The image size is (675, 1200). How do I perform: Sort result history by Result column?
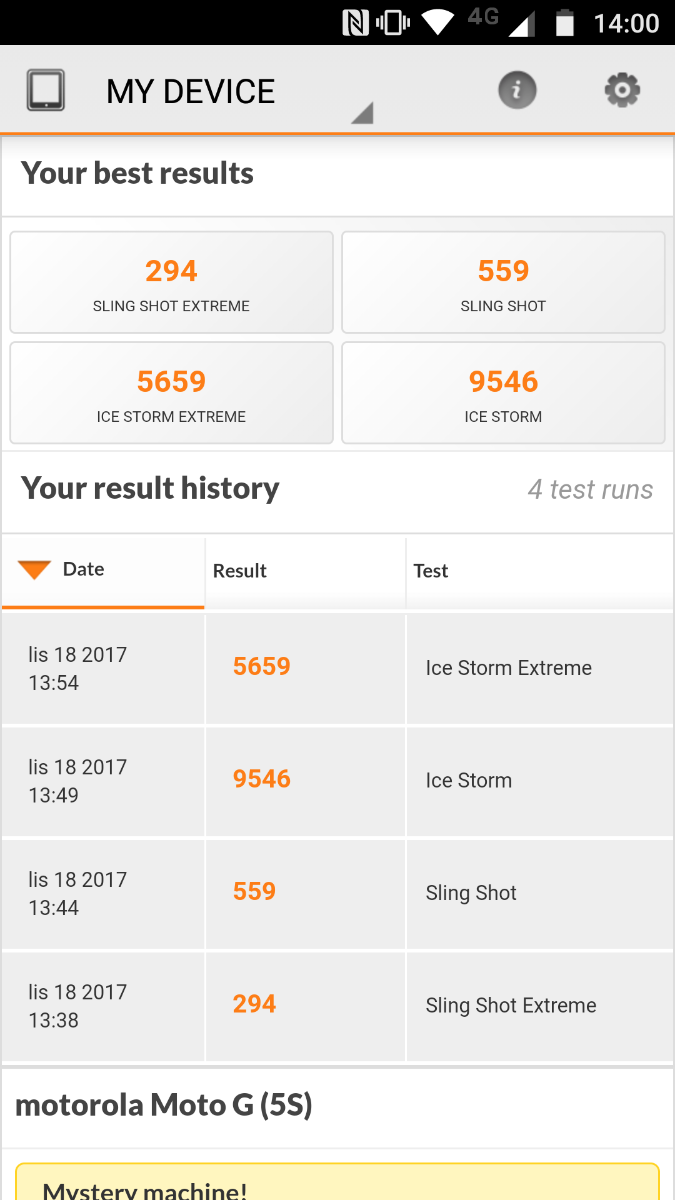tap(240, 571)
